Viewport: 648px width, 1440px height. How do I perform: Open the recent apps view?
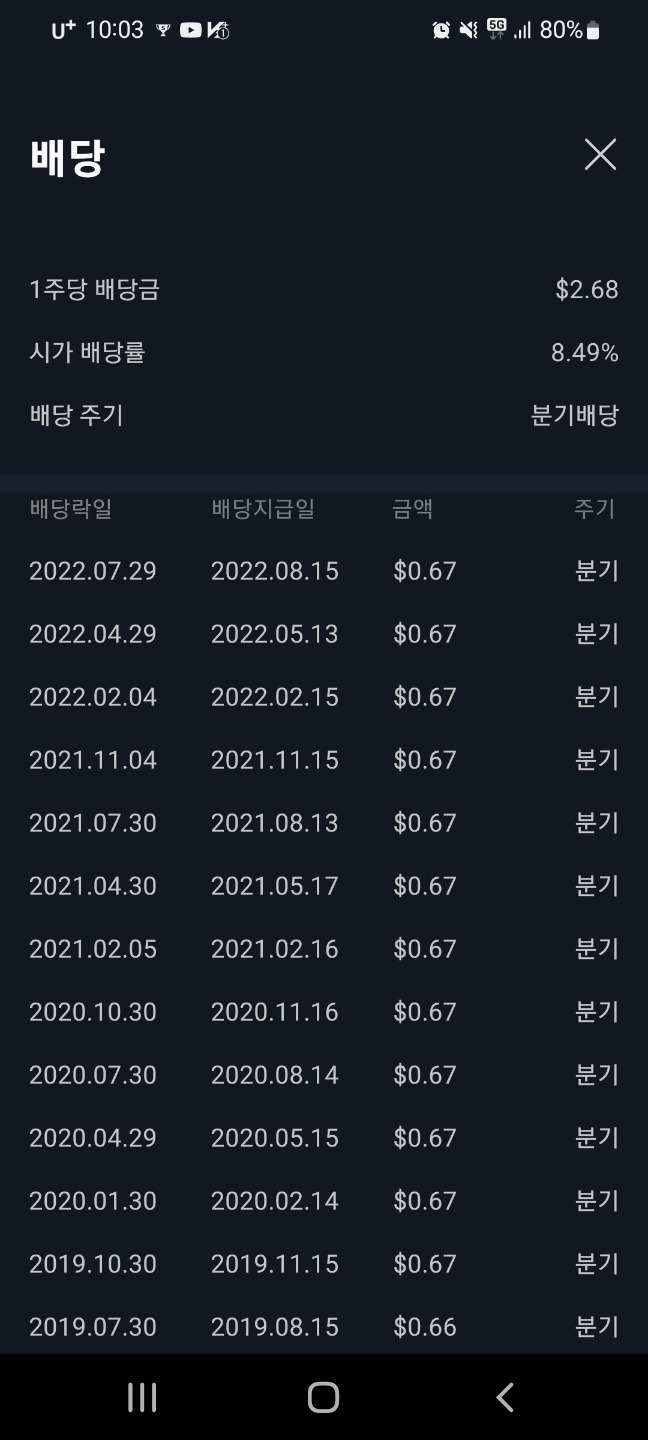pyautogui.click(x=142, y=1397)
